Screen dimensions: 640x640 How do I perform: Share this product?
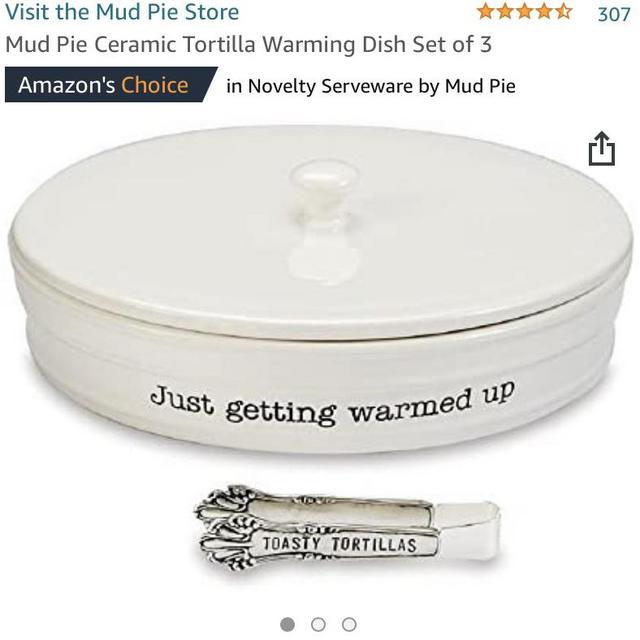(600, 149)
